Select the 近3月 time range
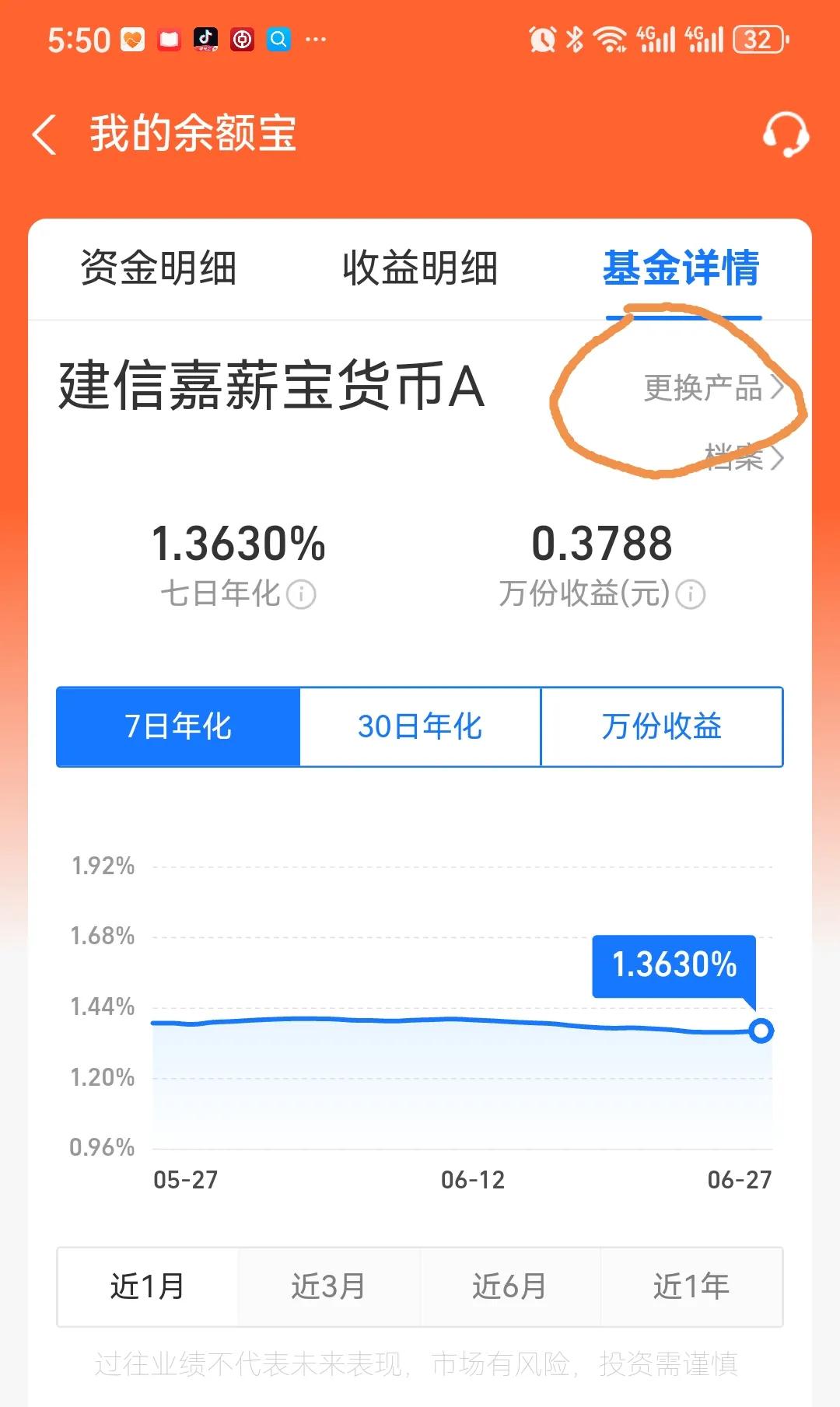The height and width of the screenshot is (1407, 840). (329, 1287)
